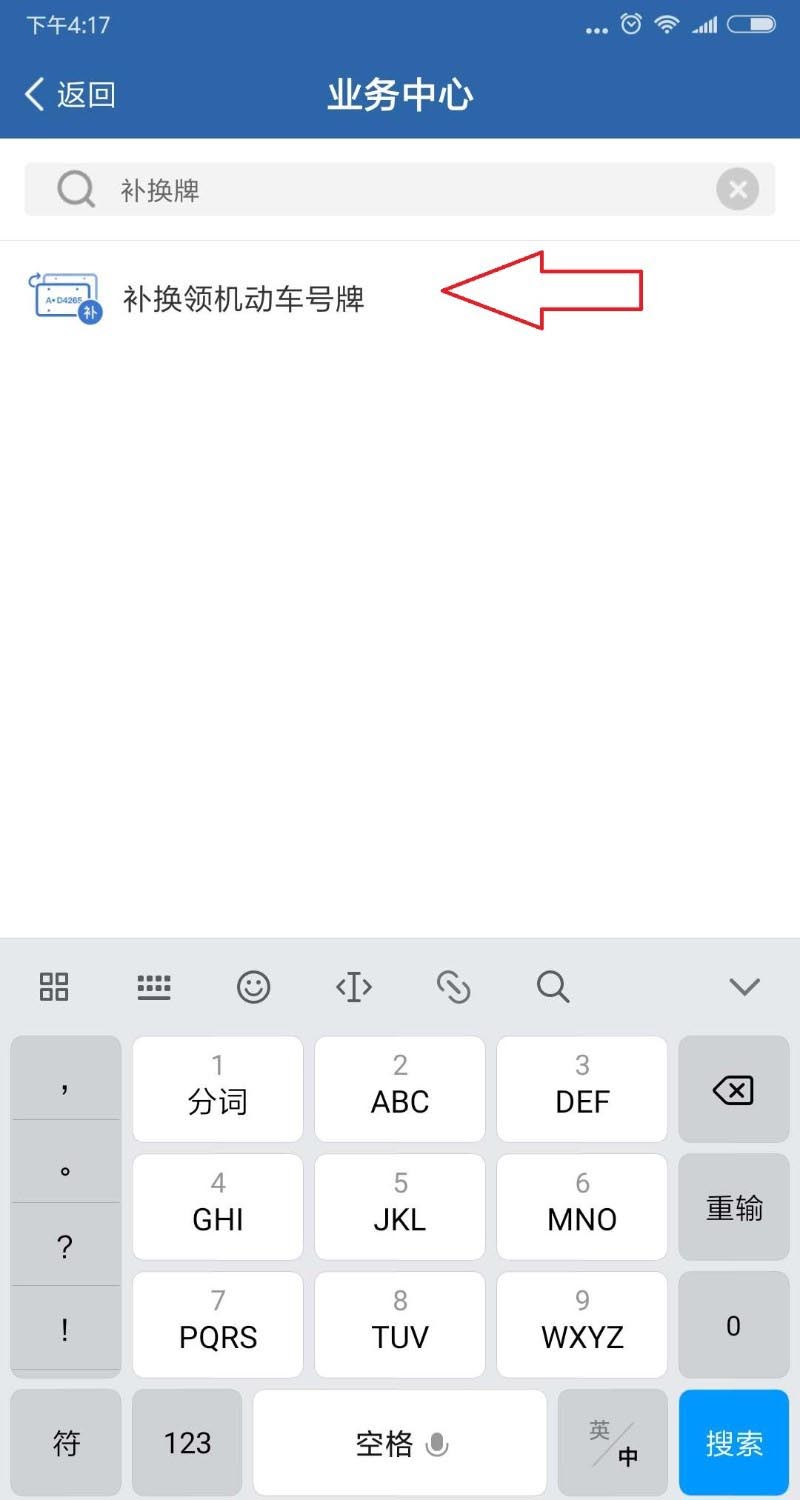
Task: Delete a character with the backspace key
Action: [x=733, y=1090]
